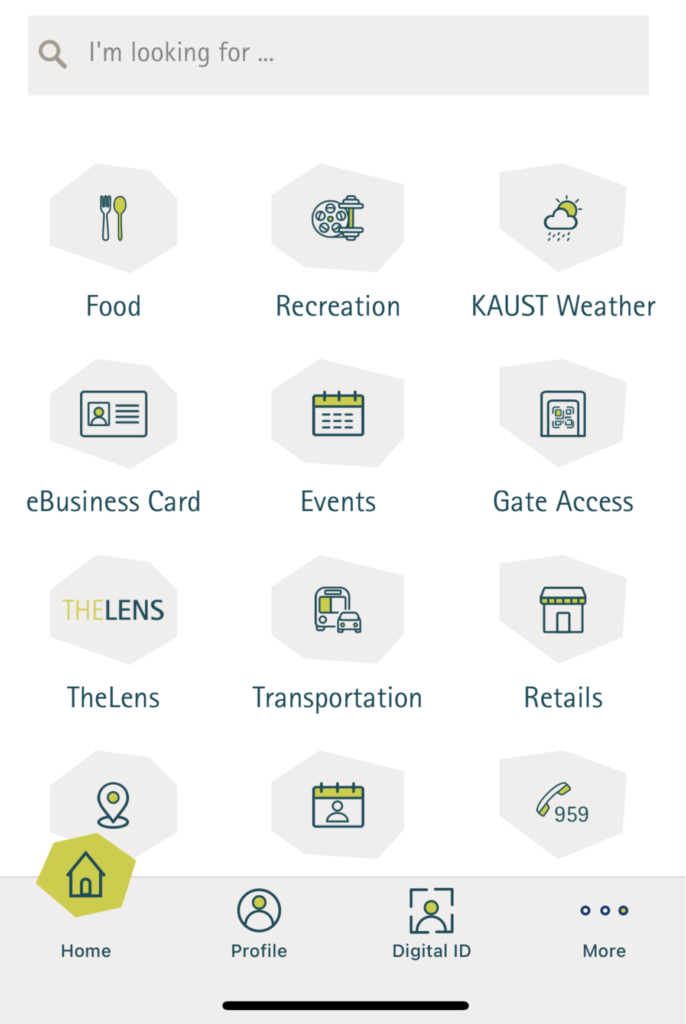Open the Transportation tile
Image resolution: width=686 pixels, height=1024 pixels.
pyautogui.click(x=338, y=610)
